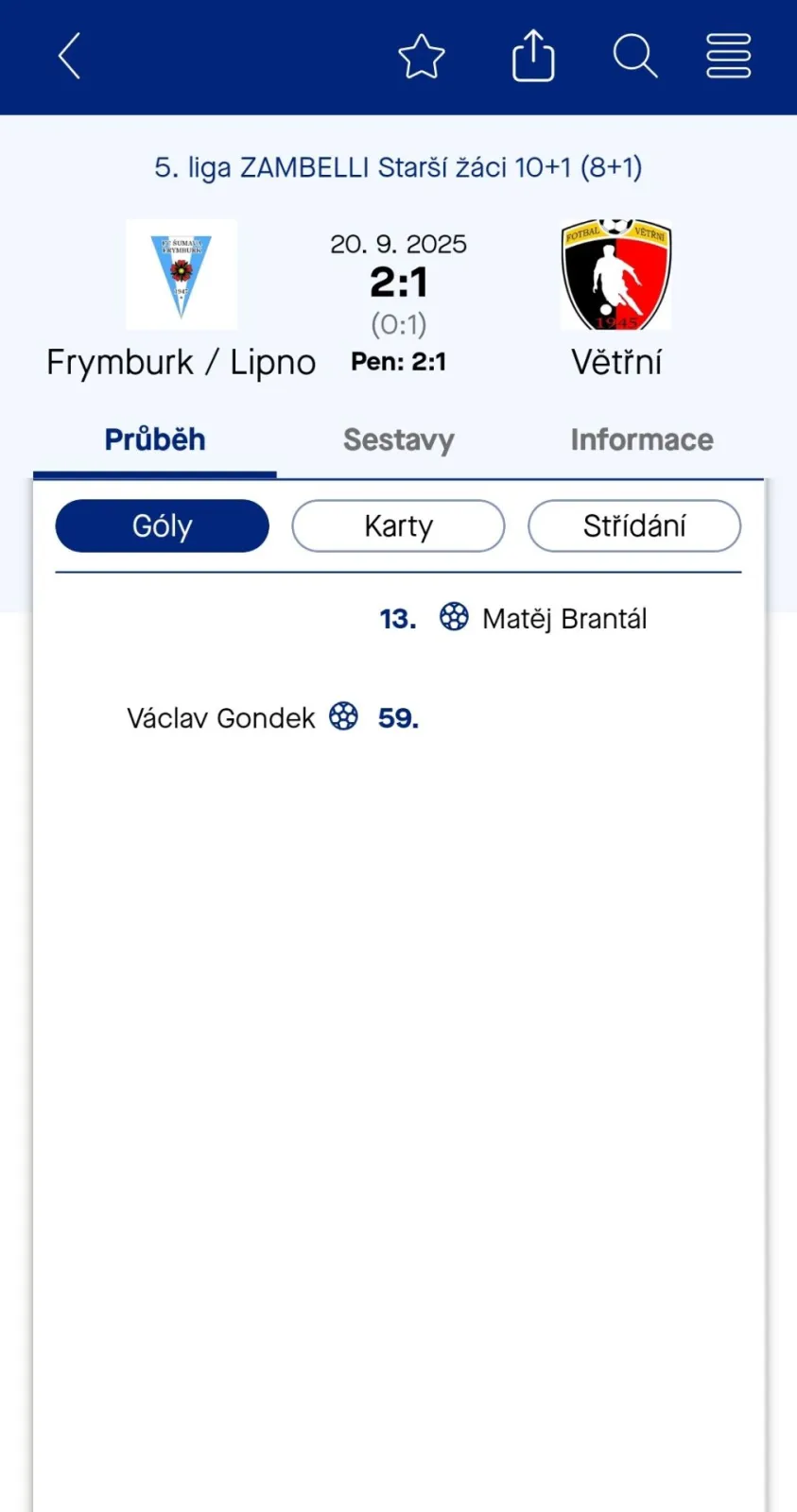Select the Góly filter chip
Screen dimensions: 797x1512
(x=162, y=525)
